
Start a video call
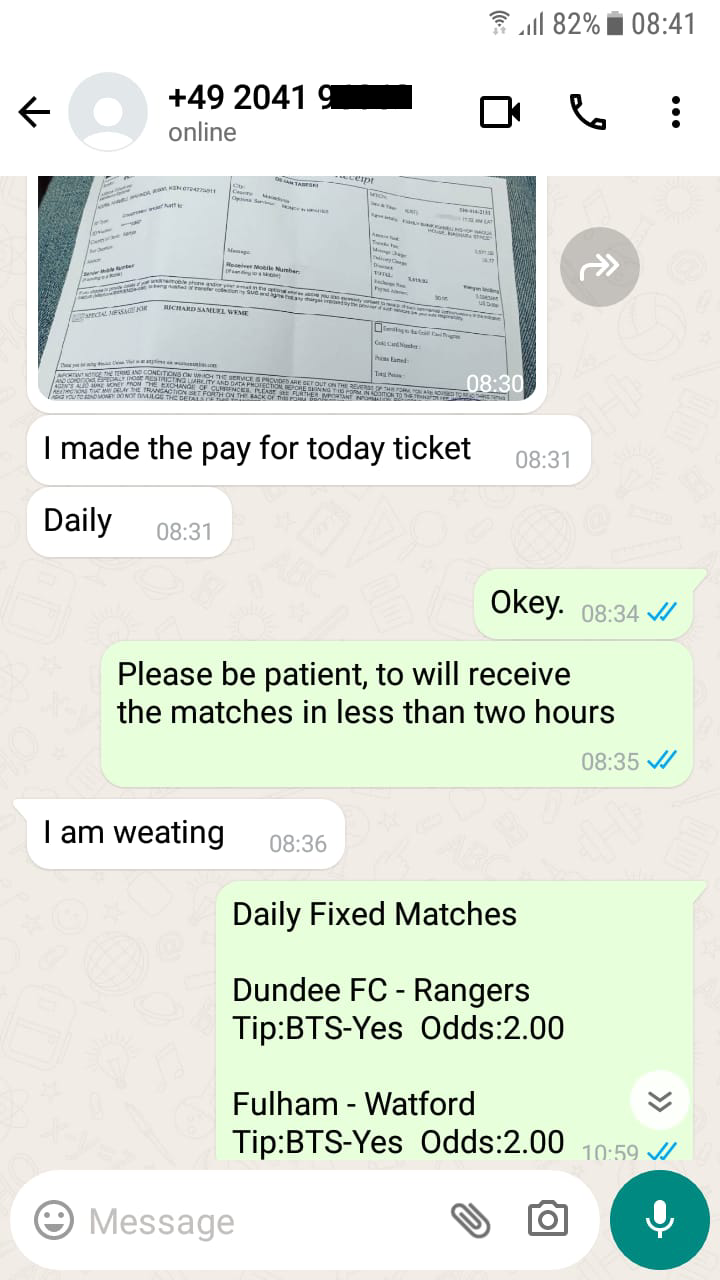coord(500,112)
